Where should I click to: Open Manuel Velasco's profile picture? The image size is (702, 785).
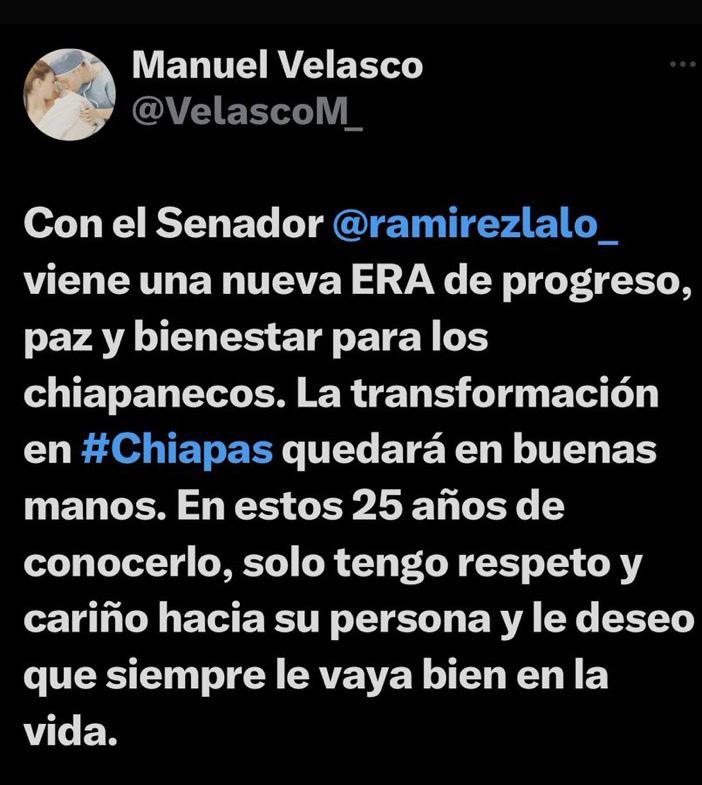tap(70, 94)
